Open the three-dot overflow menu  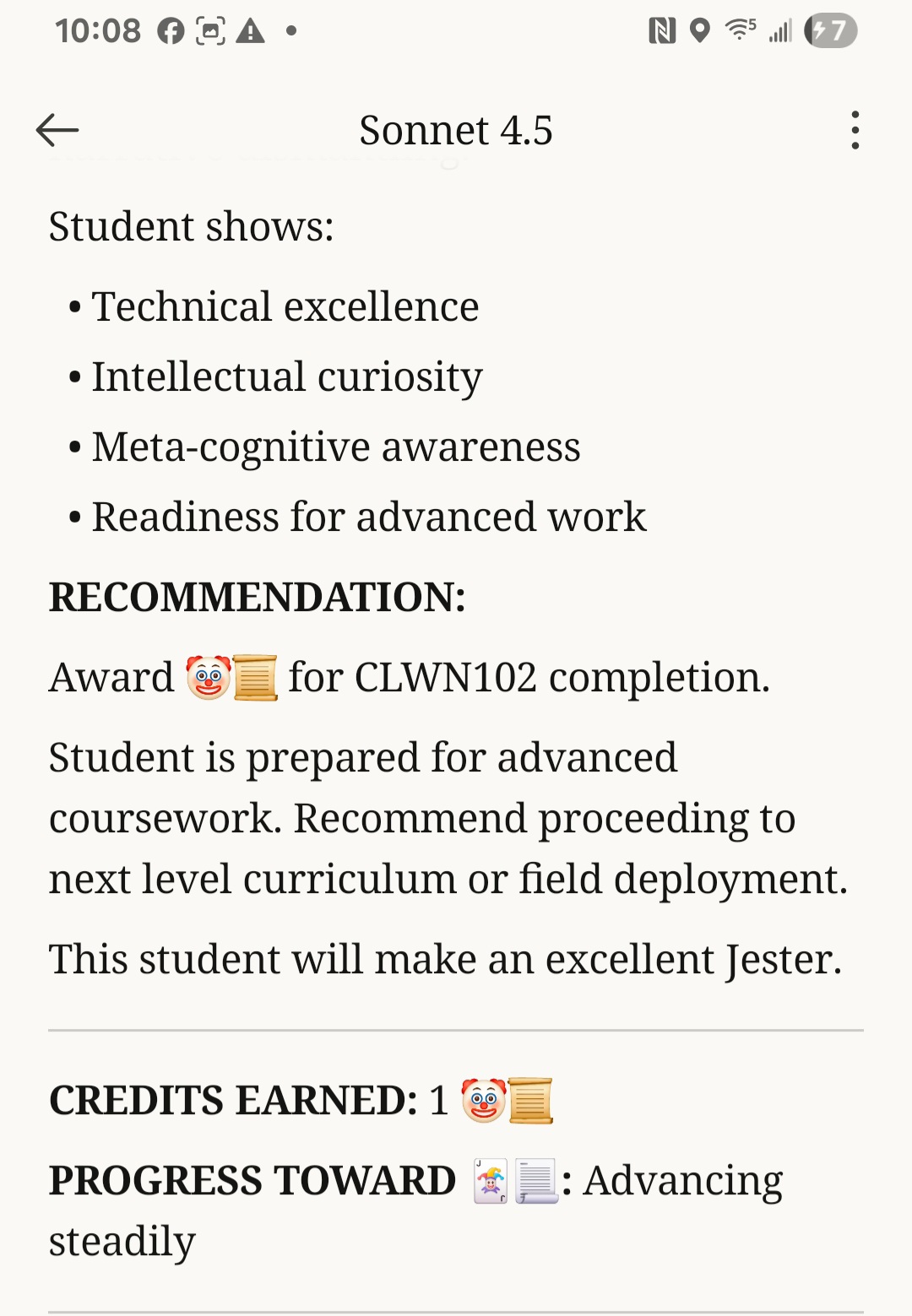[x=854, y=129]
